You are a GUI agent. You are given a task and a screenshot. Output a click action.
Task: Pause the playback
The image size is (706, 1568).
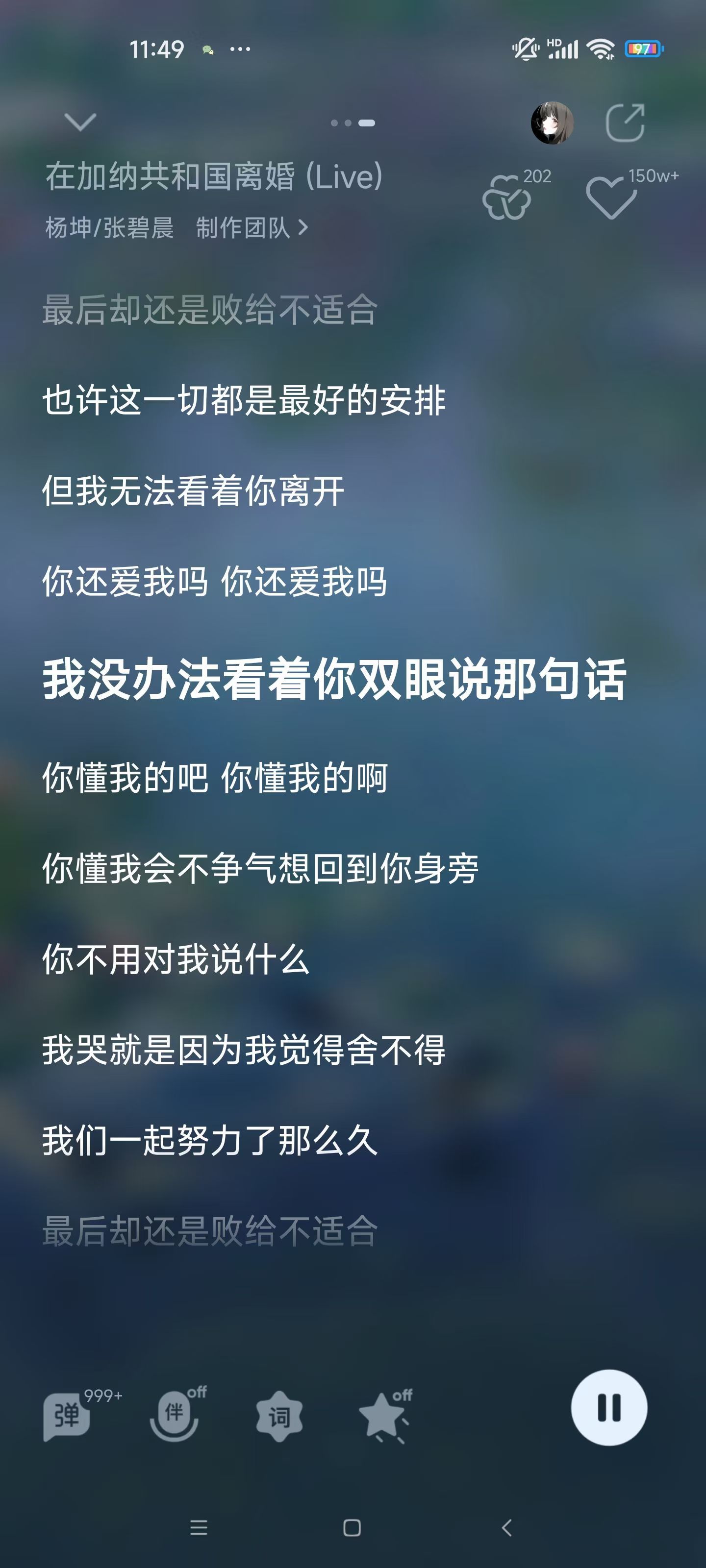pyautogui.click(x=609, y=1407)
